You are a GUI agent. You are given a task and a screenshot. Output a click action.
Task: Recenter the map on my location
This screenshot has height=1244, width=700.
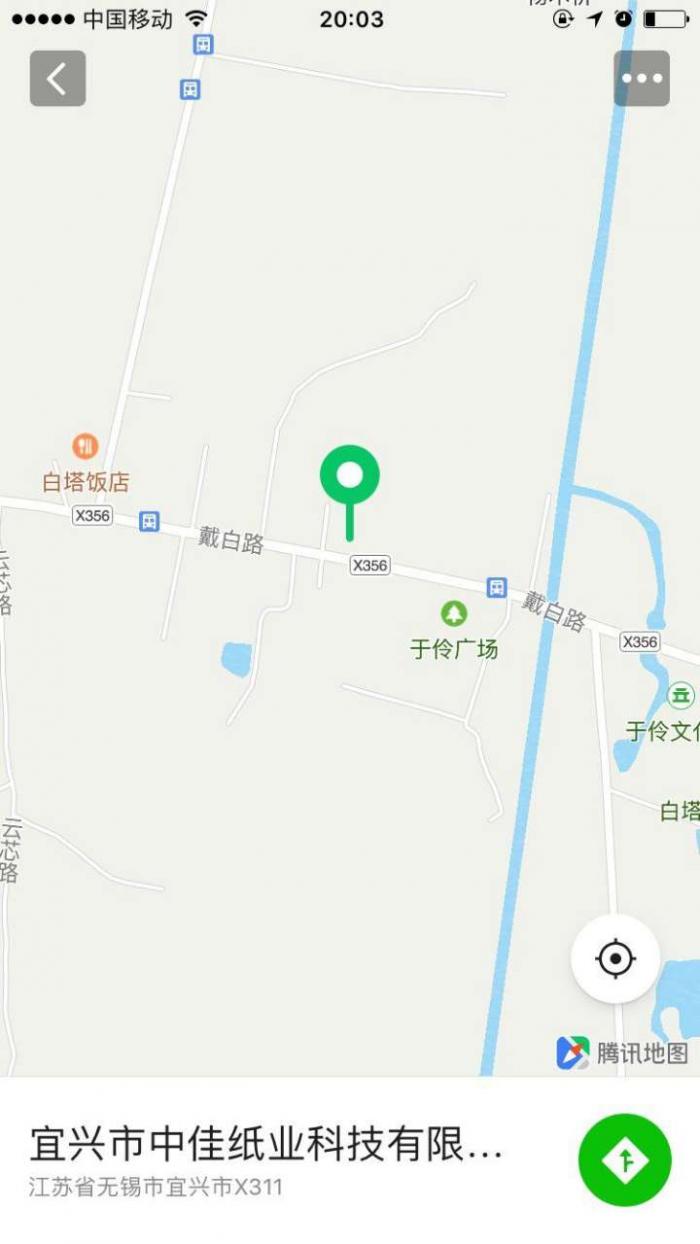(615, 959)
